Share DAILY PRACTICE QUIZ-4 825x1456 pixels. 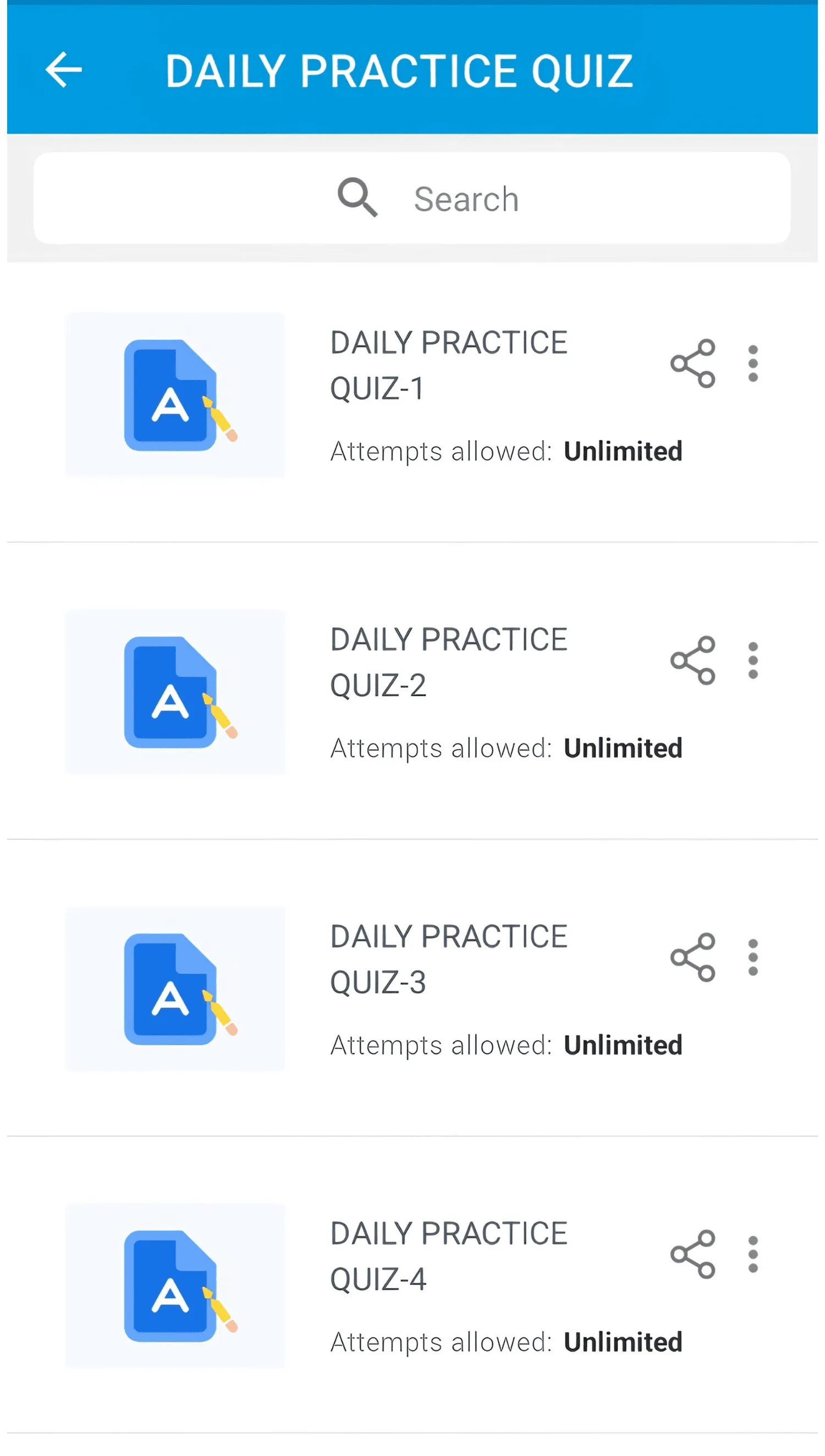[x=692, y=1254]
